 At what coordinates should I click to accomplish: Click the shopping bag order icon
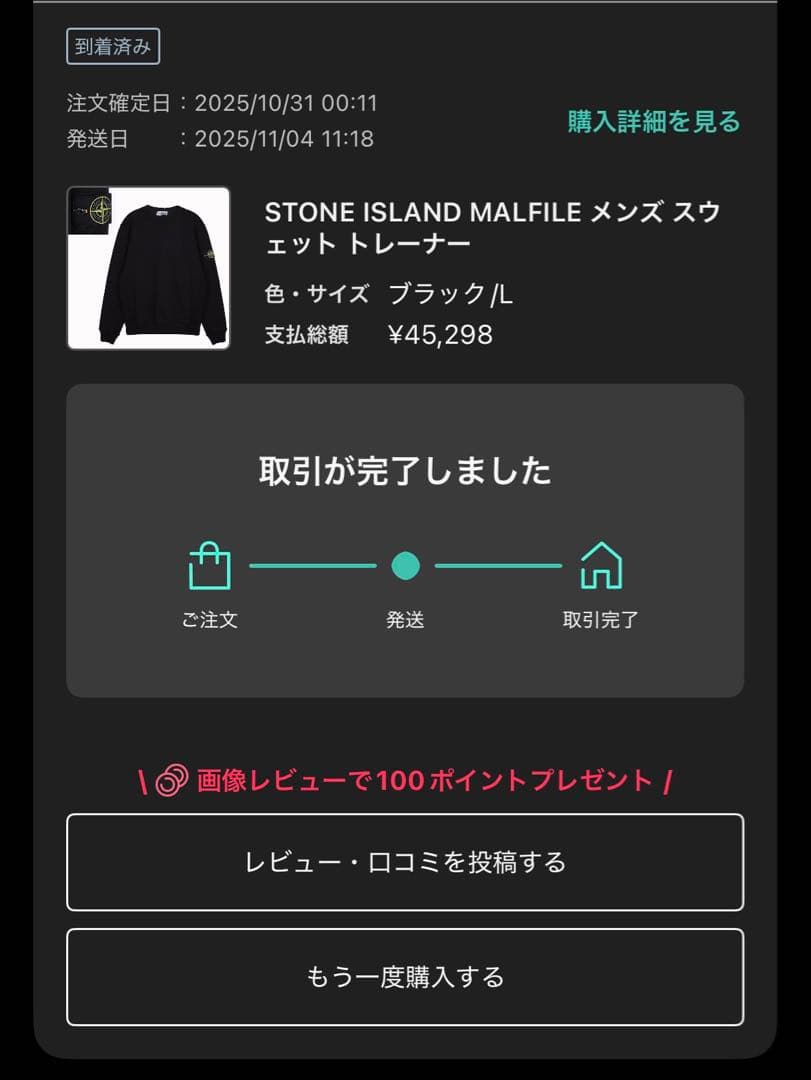pos(207,565)
